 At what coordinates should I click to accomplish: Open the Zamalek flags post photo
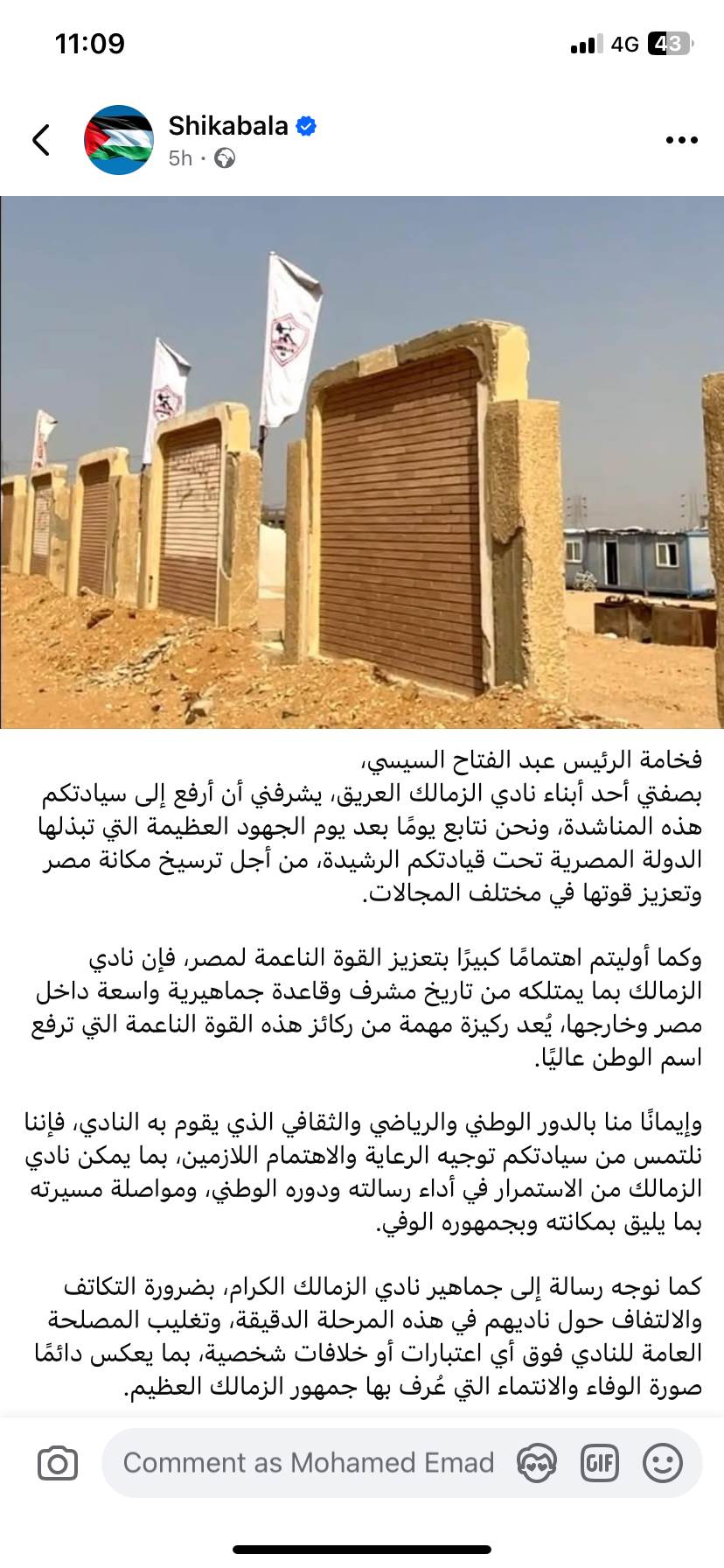(x=362, y=462)
